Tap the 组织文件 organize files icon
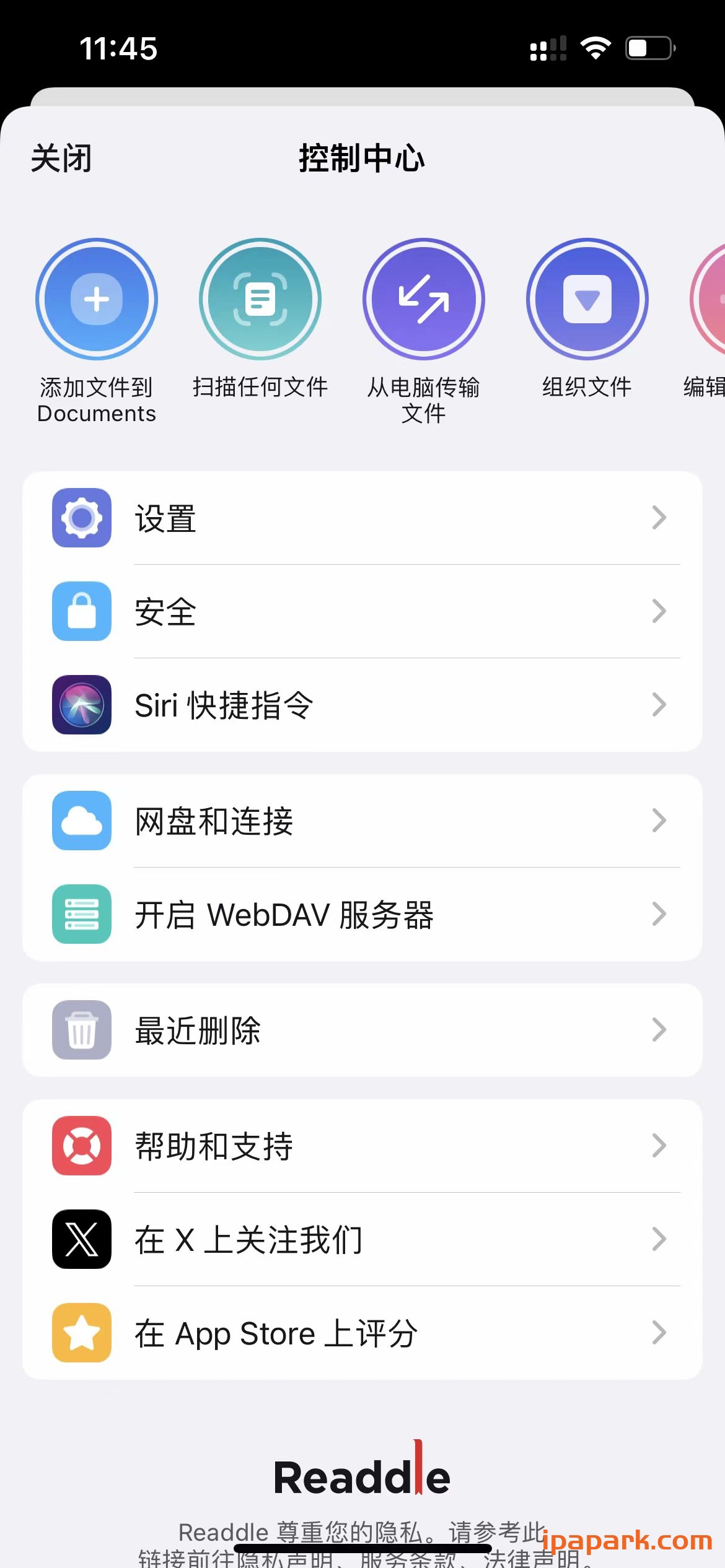 tap(587, 299)
